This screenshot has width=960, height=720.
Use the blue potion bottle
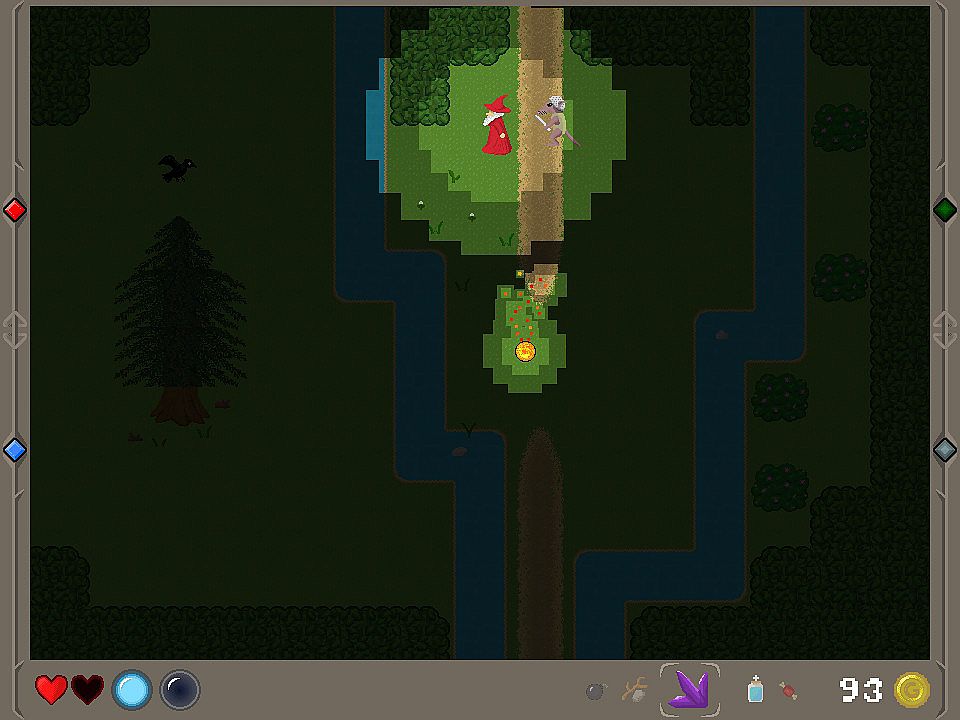click(756, 689)
